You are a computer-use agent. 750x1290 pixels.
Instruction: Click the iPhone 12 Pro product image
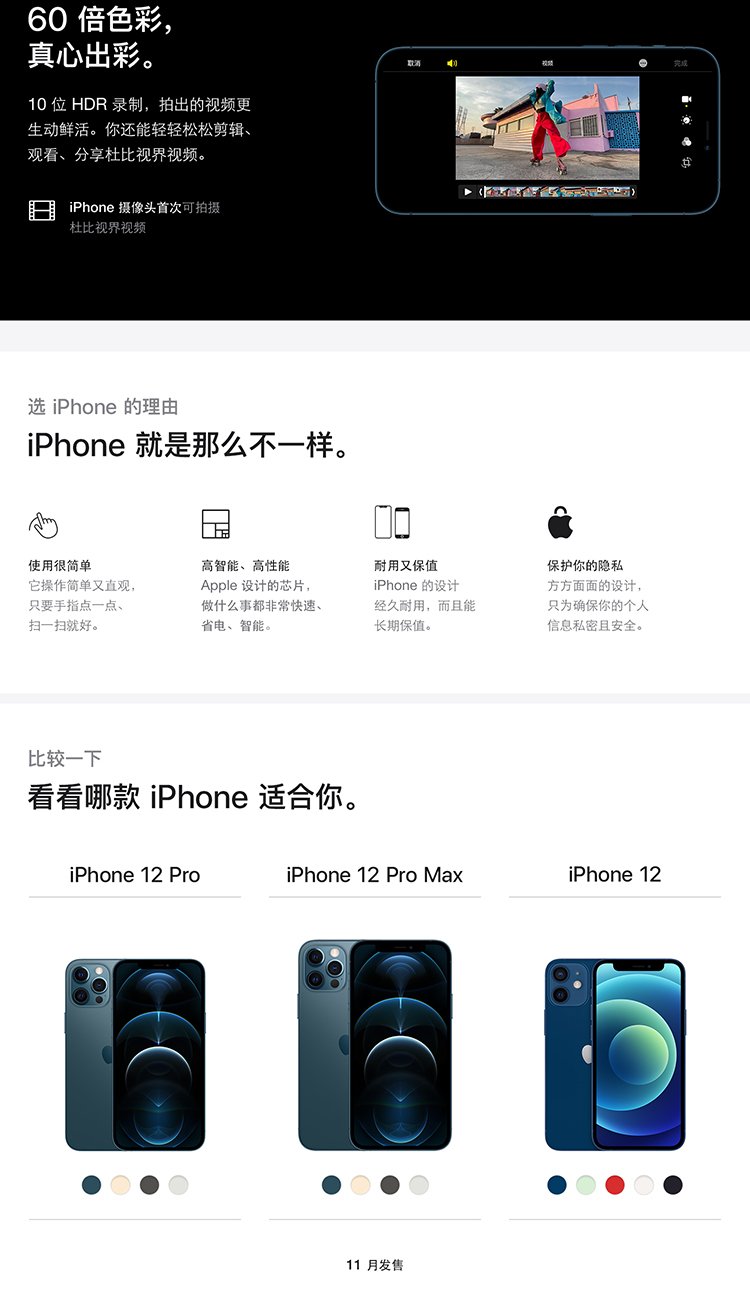click(x=134, y=1055)
